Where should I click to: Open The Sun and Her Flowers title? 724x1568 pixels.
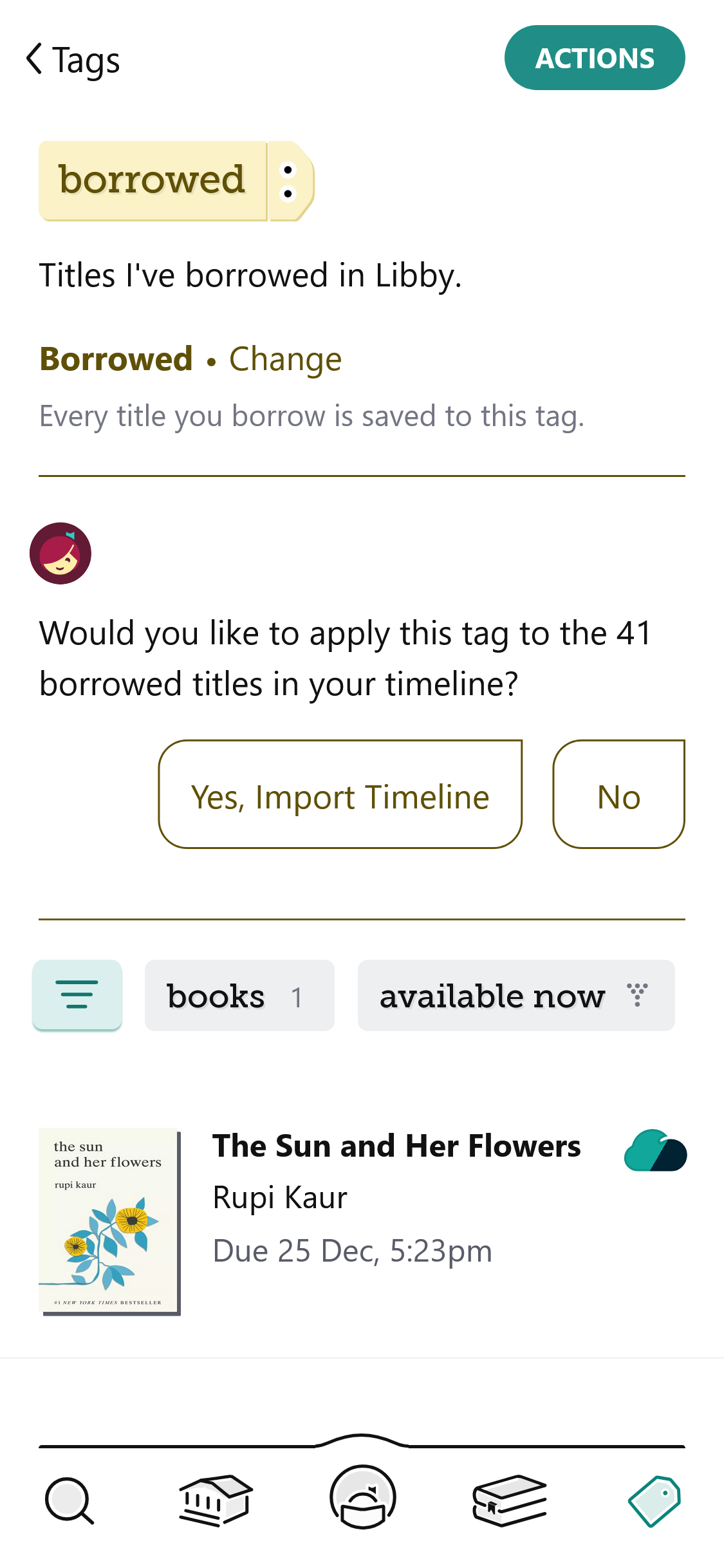(396, 1146)
